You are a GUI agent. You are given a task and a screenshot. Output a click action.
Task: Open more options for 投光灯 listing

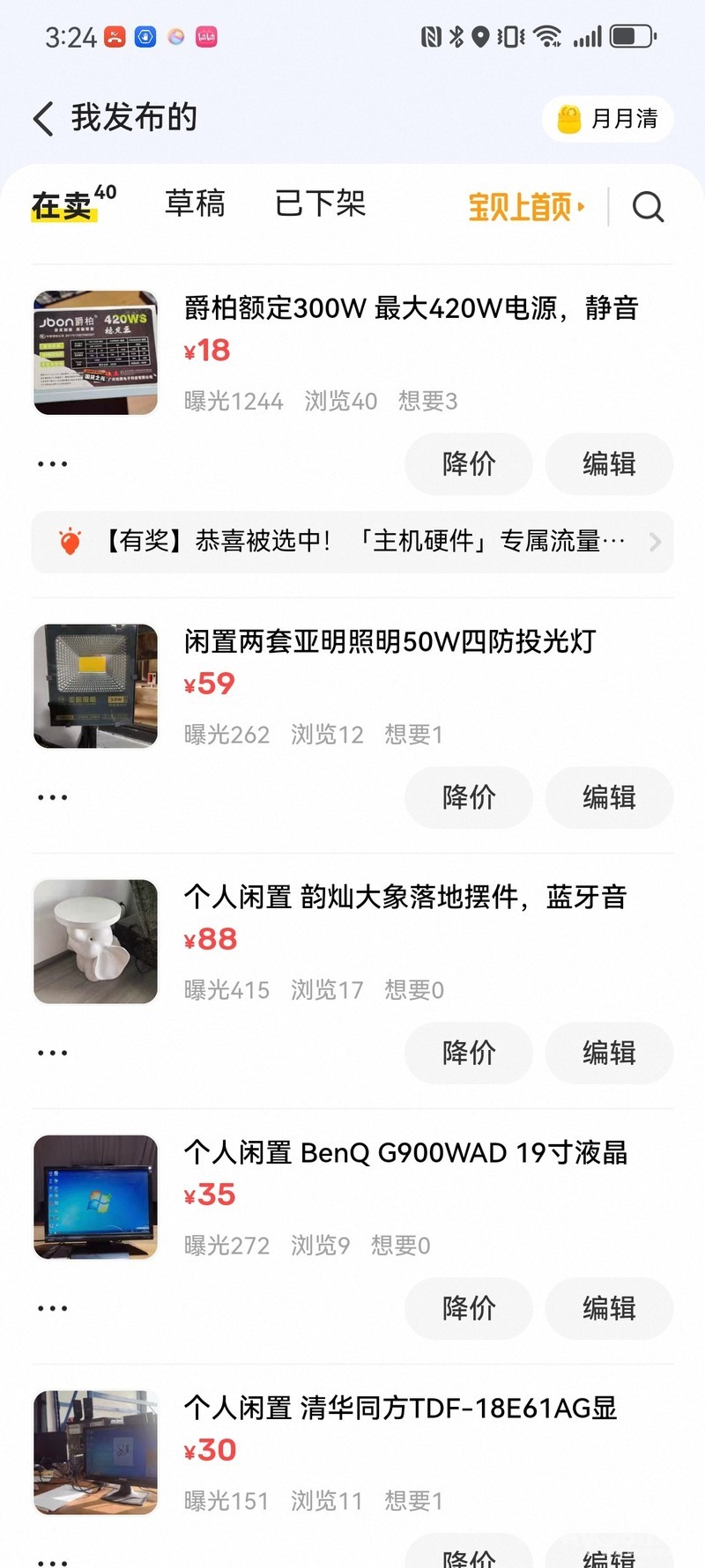point(52,797)
